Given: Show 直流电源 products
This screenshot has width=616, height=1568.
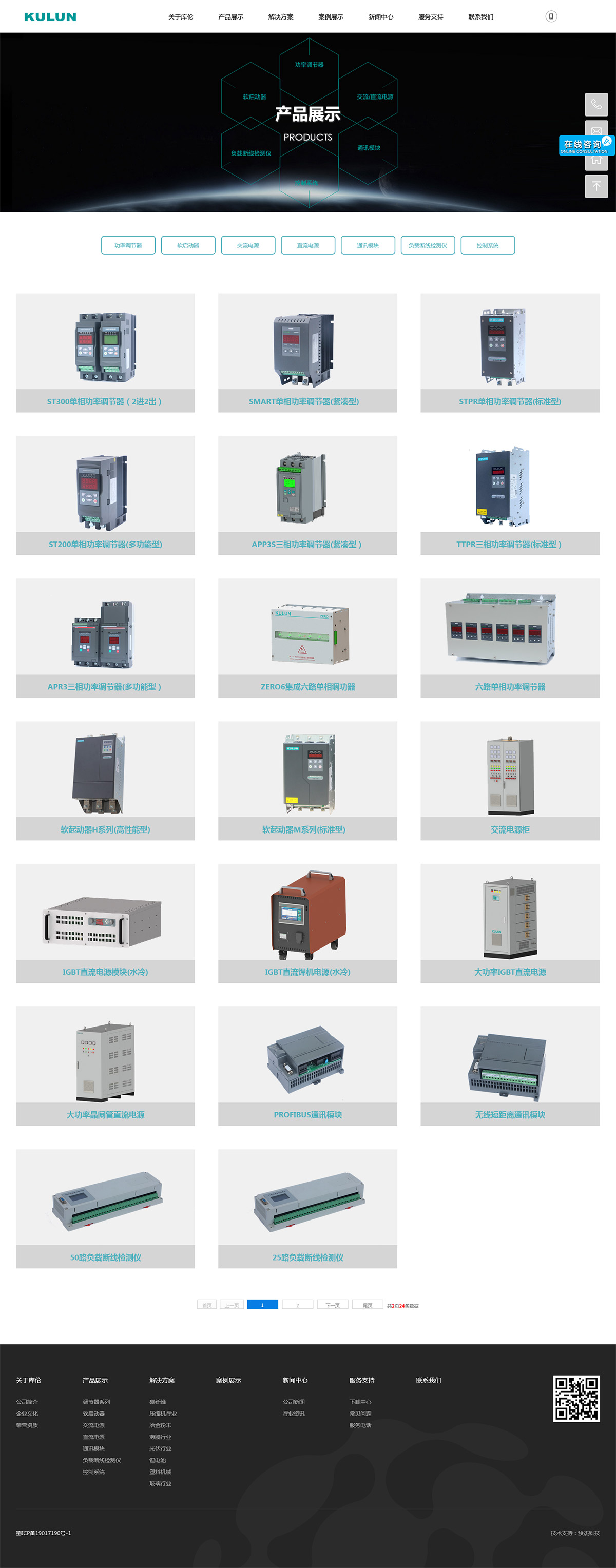Looking at the screenshot, I should [x=308, y=245].
